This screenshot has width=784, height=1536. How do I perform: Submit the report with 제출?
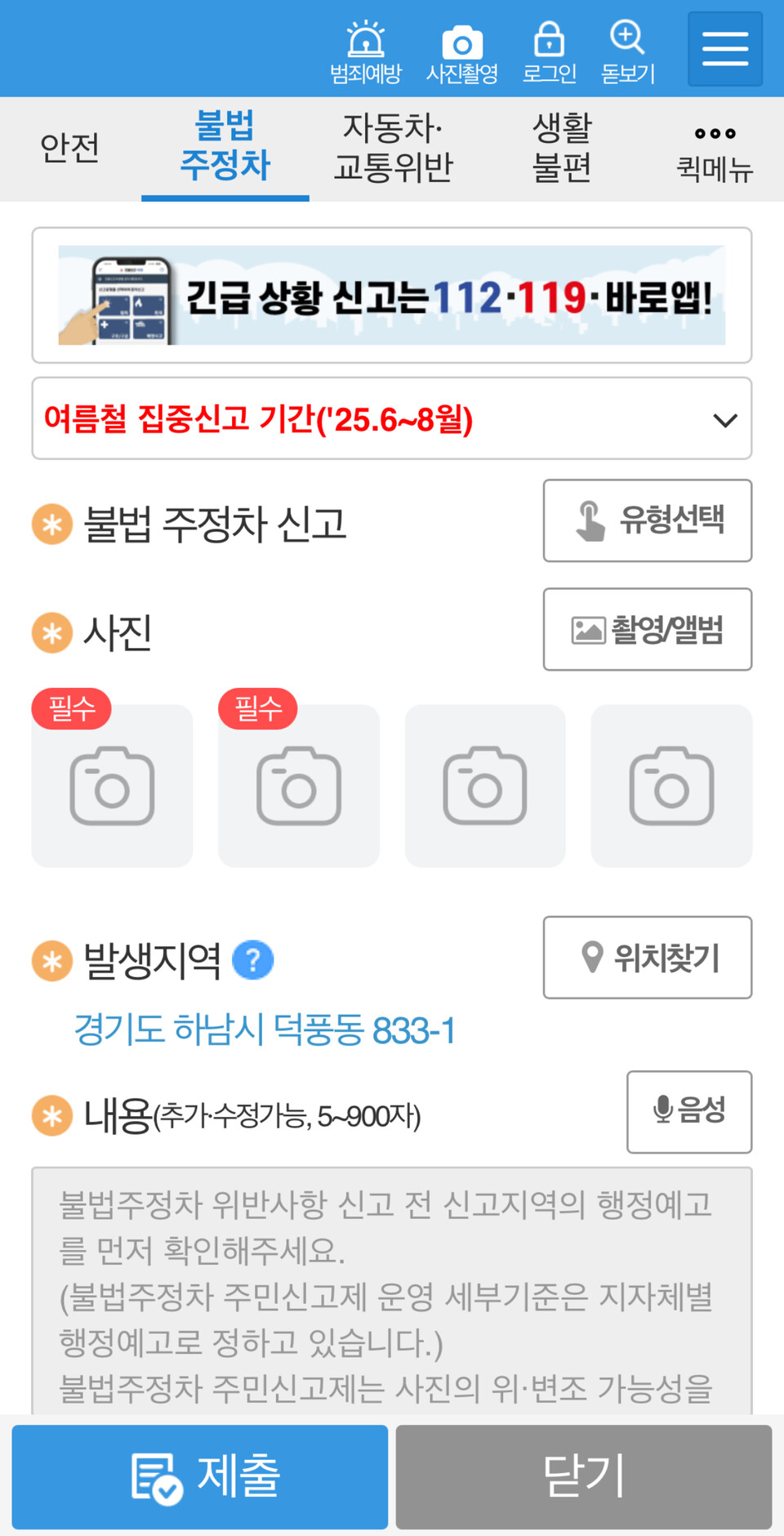point(200,1477)
